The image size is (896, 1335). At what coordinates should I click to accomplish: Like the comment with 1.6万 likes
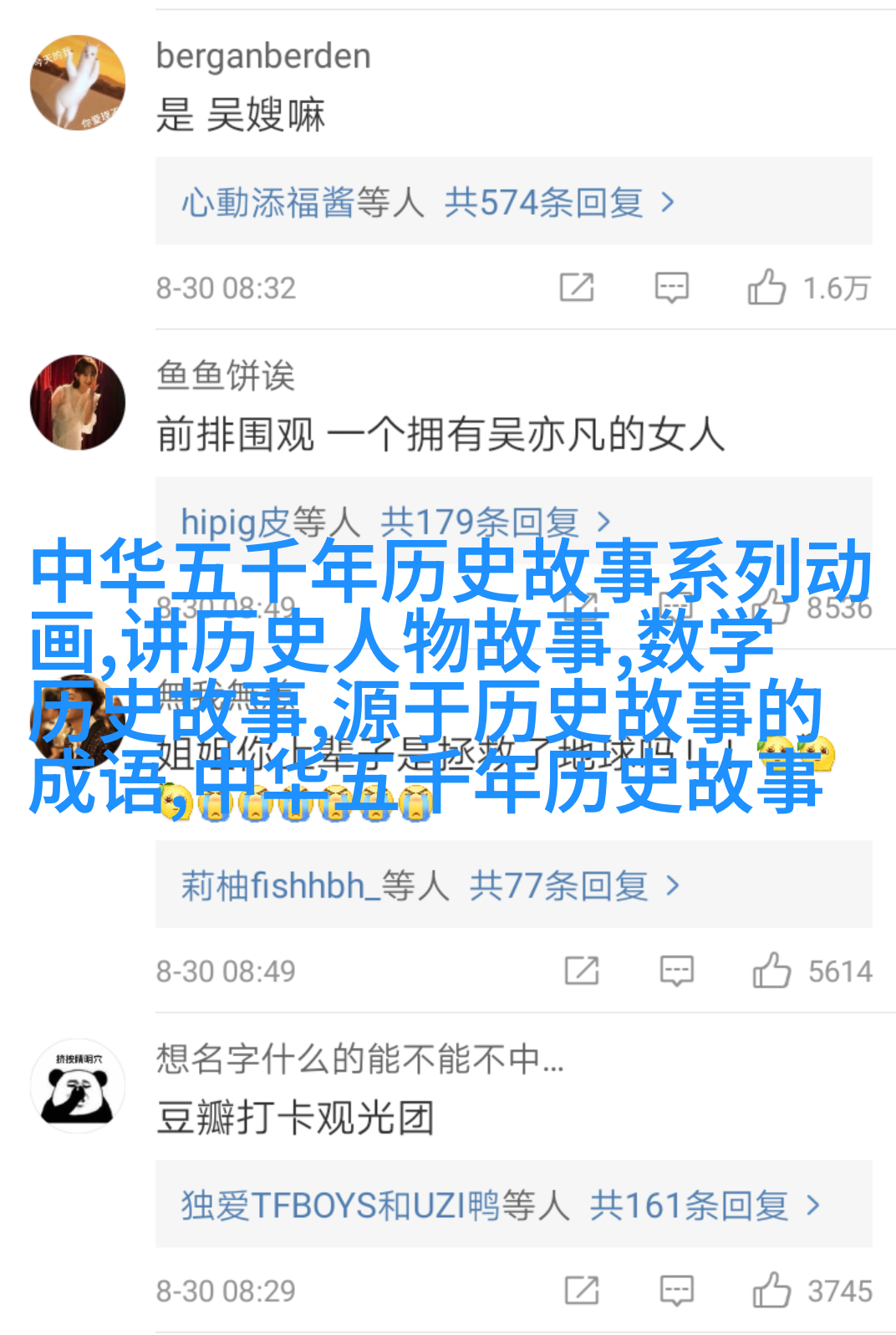click(x=766, y=288)
